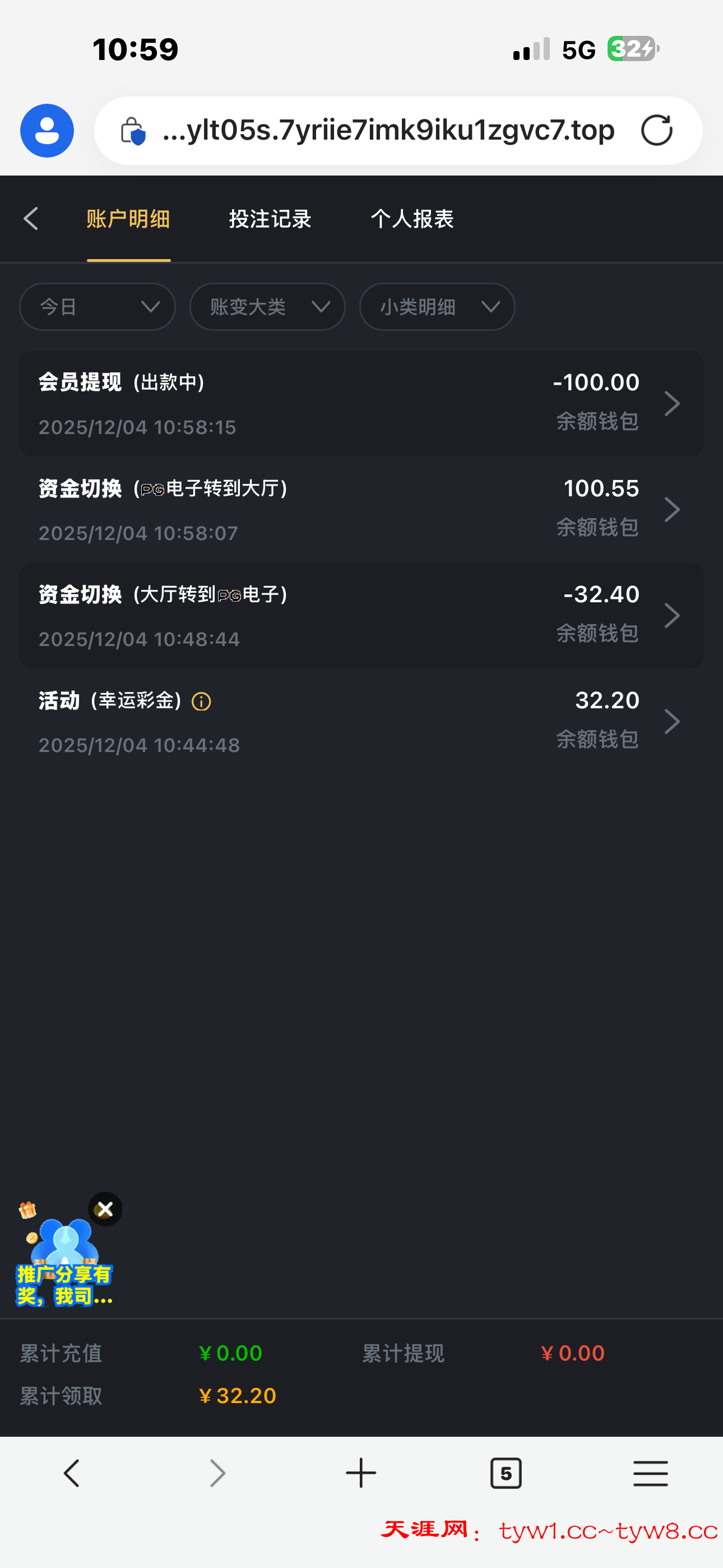
Task: Expand the 账变大类 category dropdown
Action: 267,307
